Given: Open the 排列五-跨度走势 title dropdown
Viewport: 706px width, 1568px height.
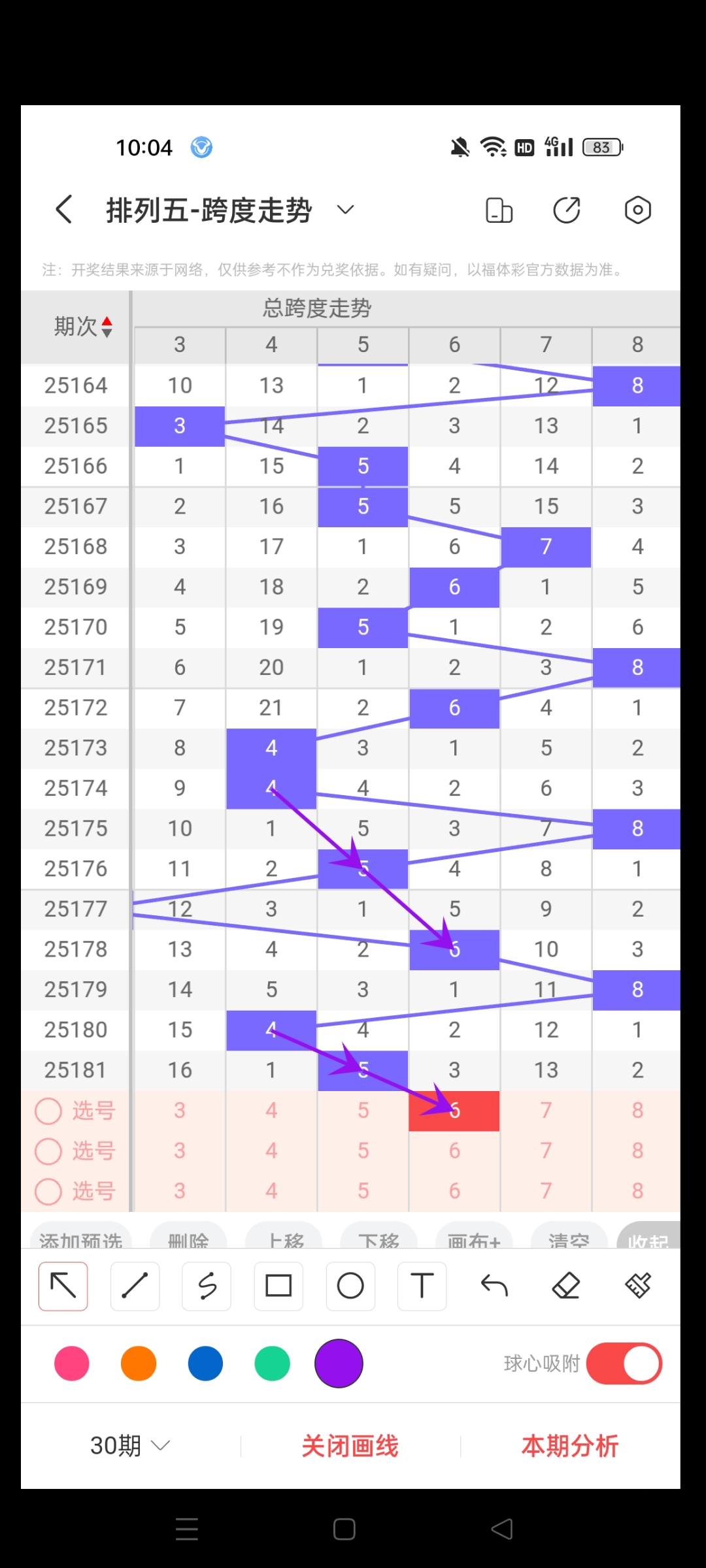Looking at the screenshot, I should tap(345, 210).
